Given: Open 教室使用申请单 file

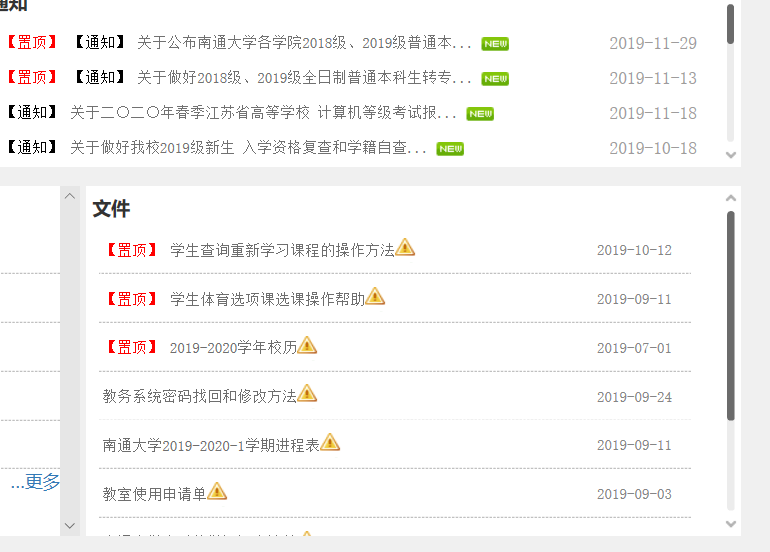Looking at the screenshot, I should coord(154,494).
